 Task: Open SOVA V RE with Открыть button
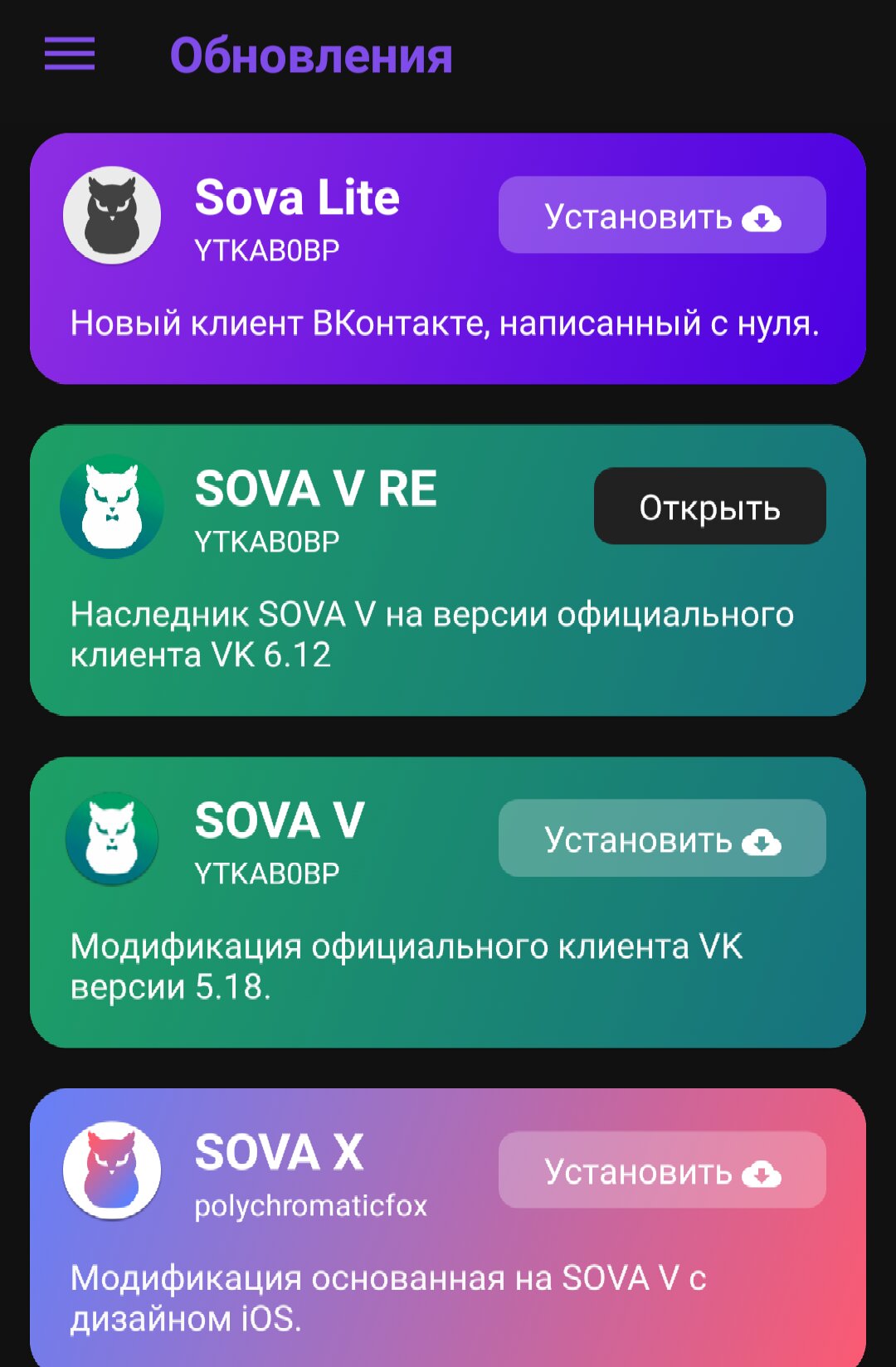tap(709, 507)
